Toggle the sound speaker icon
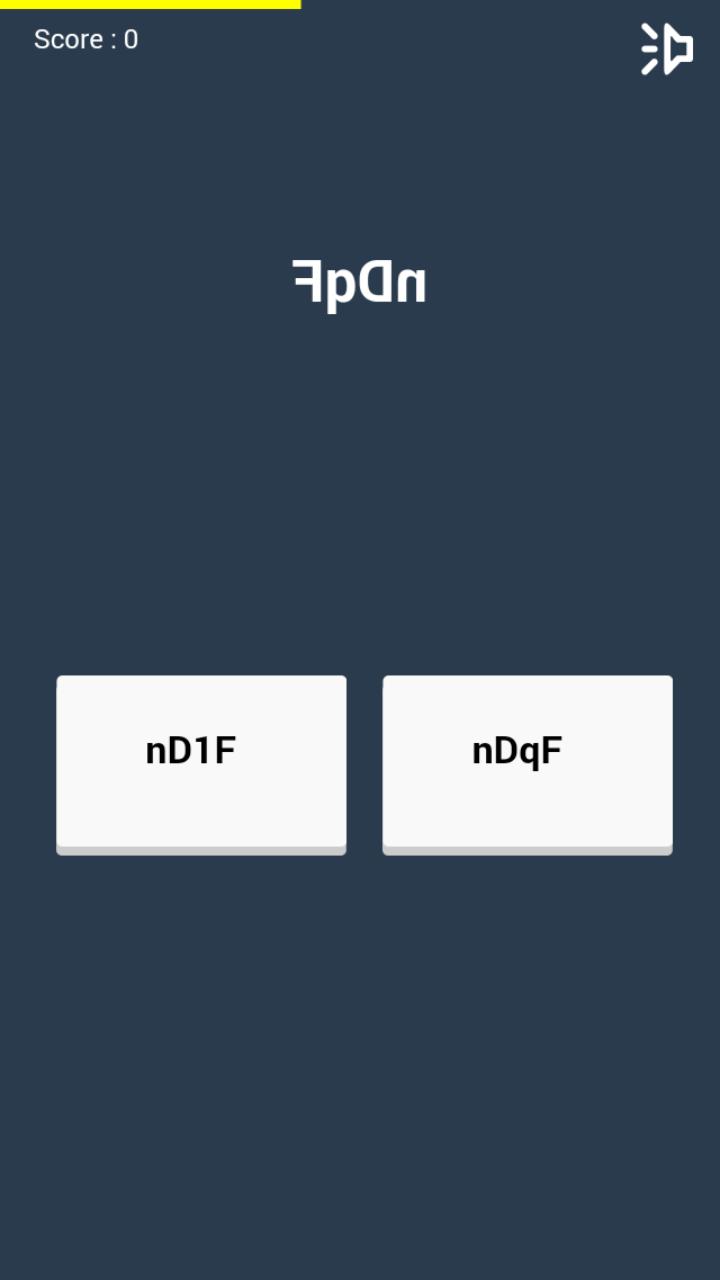Image resolution: width=720 pixels, height=1280 pixels. [x=667, y=48]
